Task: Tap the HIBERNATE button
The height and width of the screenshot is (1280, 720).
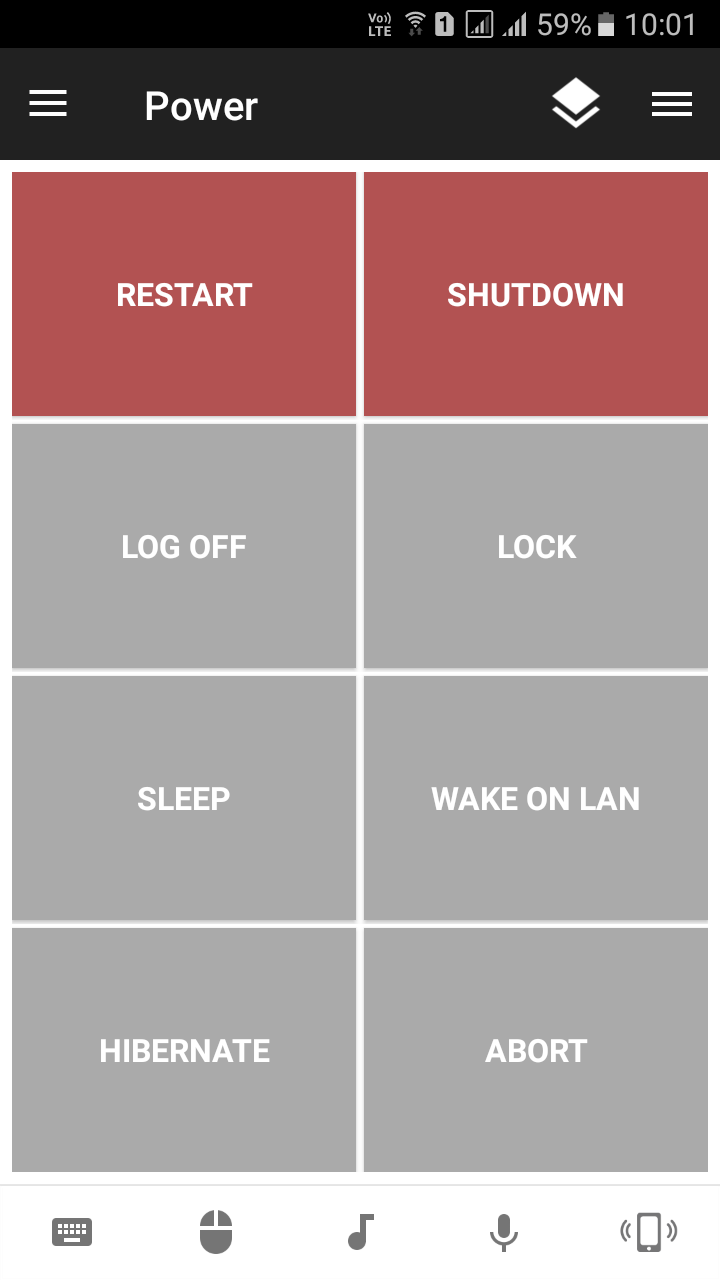Action: pyautogui.click(x=184, y=1050)
